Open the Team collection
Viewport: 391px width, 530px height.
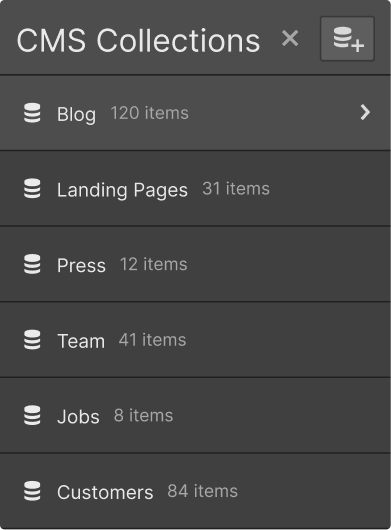[195, 340]
